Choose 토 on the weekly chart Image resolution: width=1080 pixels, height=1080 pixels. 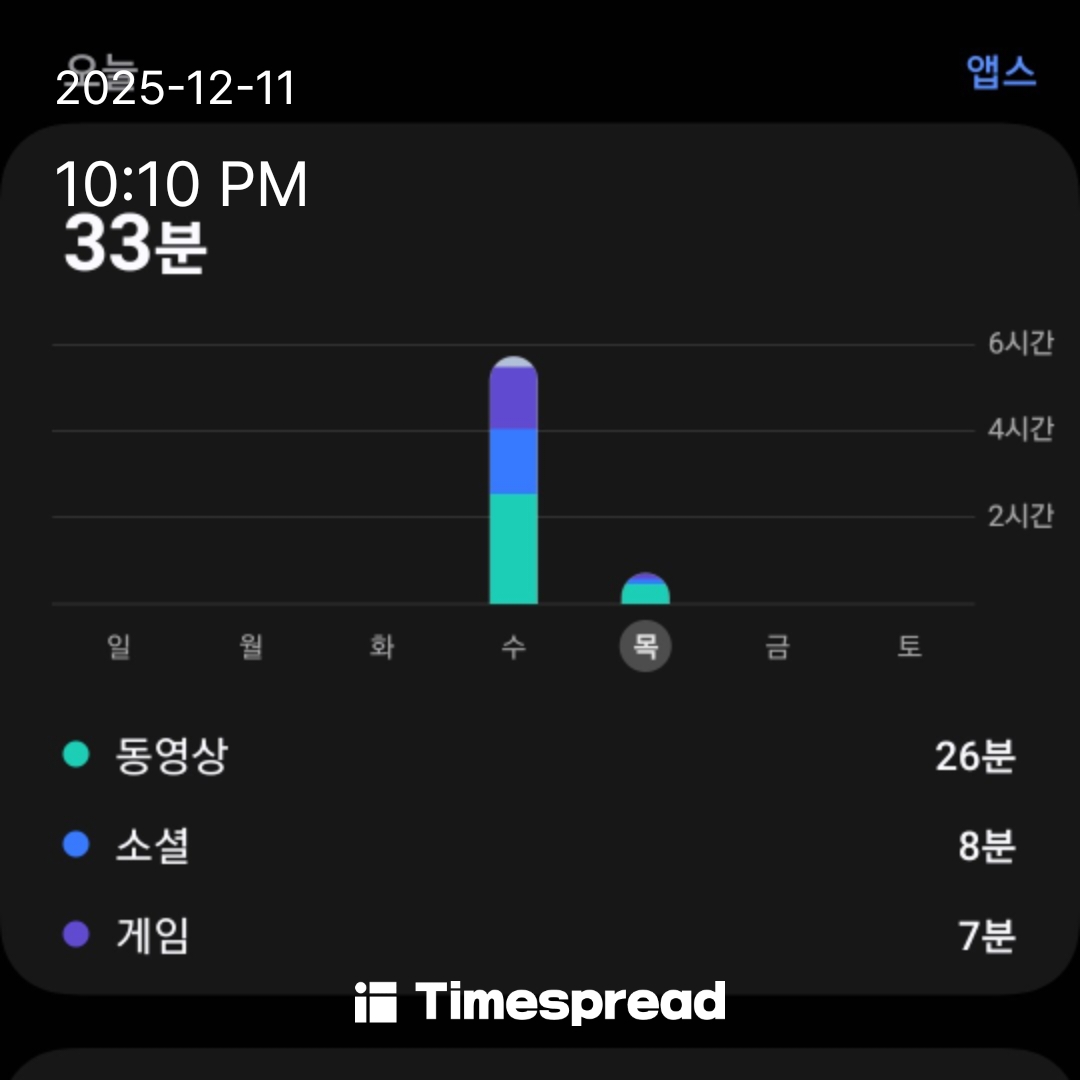tap(908, 647)
